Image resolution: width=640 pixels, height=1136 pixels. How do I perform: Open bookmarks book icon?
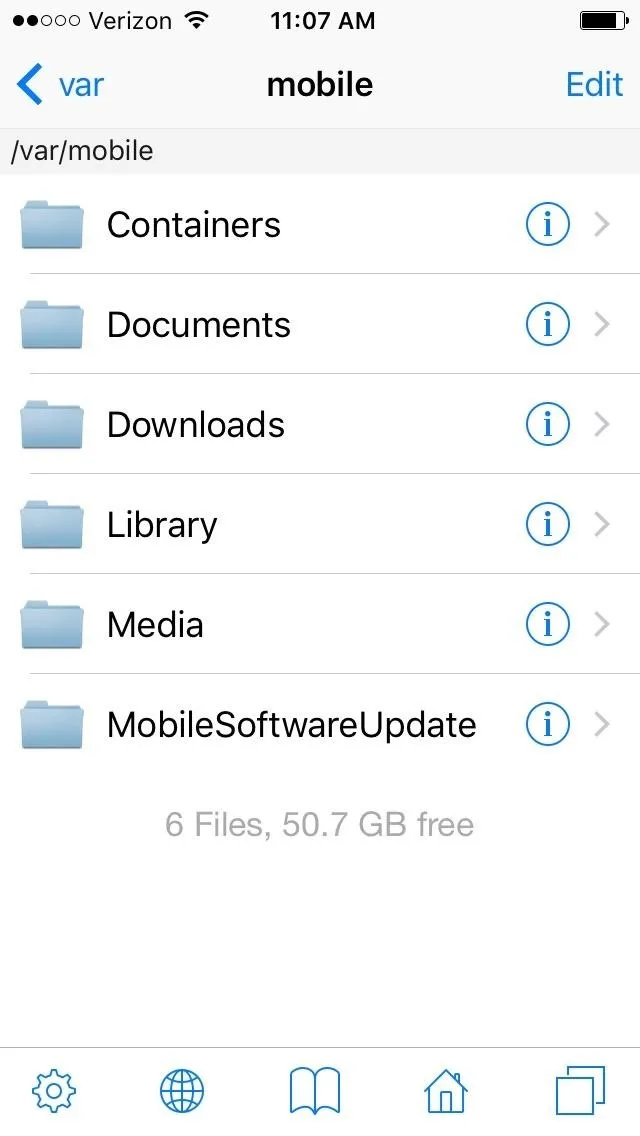point(315,1090)
